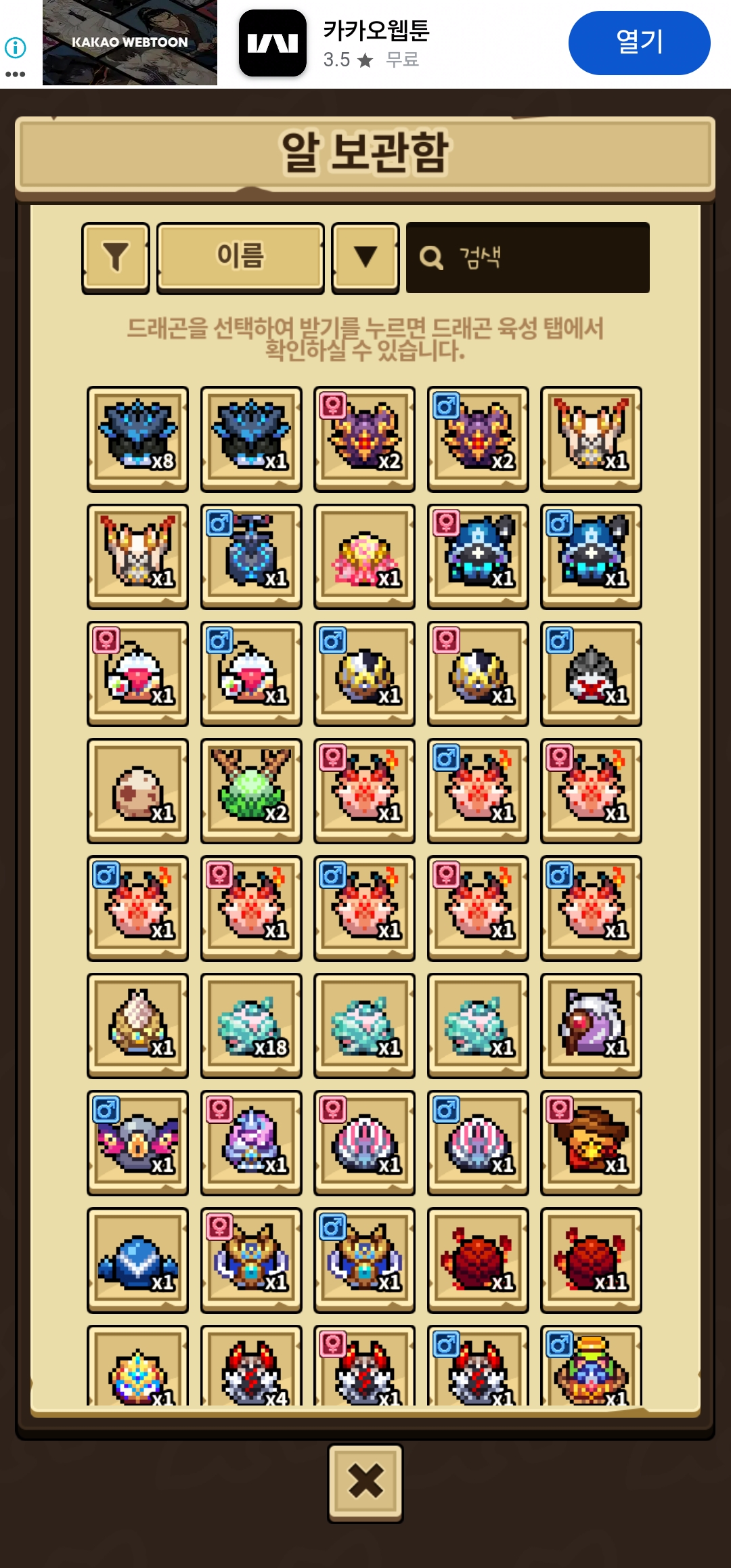Open the egg filter funnel button
Image resolution: width=731 pixels, height=1568 pixels.
(x=116, y=258)
